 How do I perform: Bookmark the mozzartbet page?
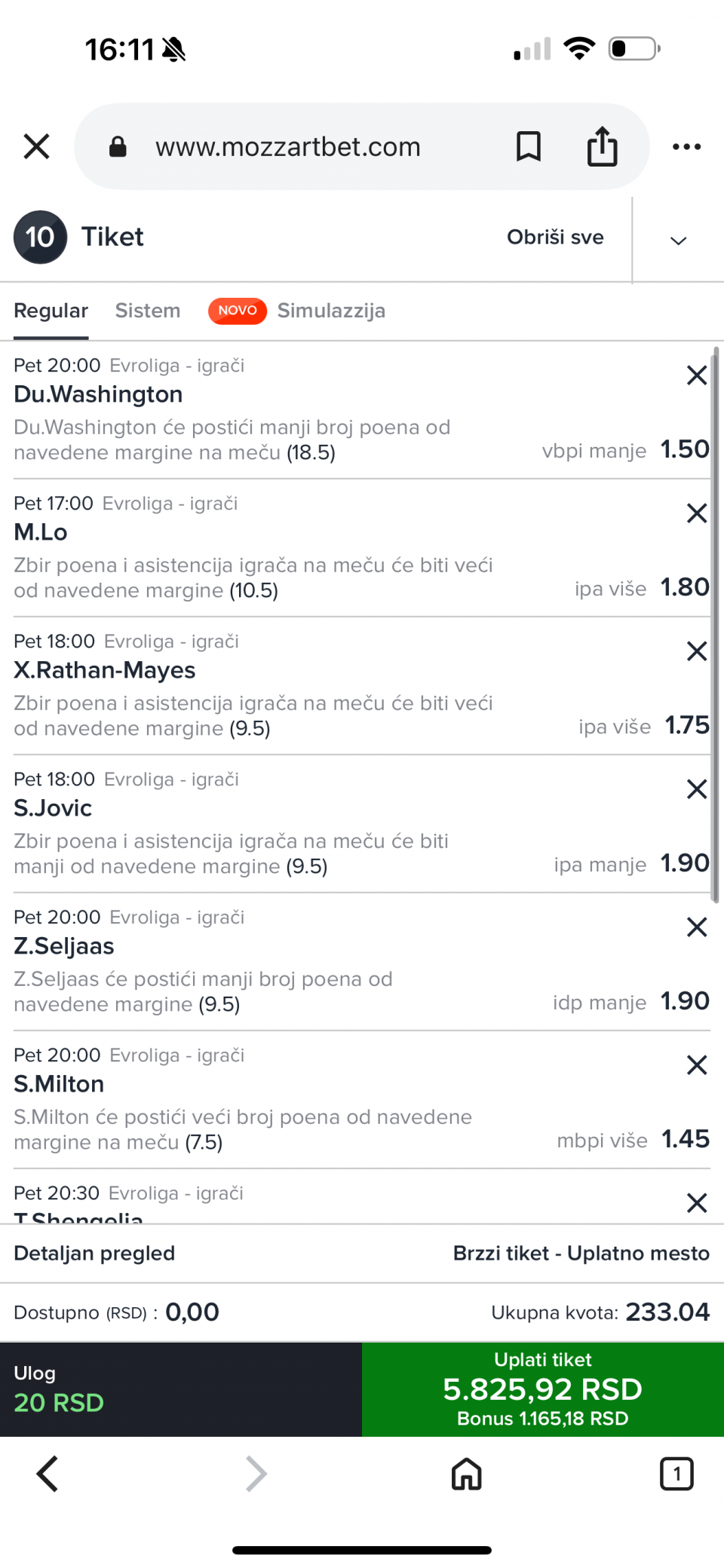[528, 146]
